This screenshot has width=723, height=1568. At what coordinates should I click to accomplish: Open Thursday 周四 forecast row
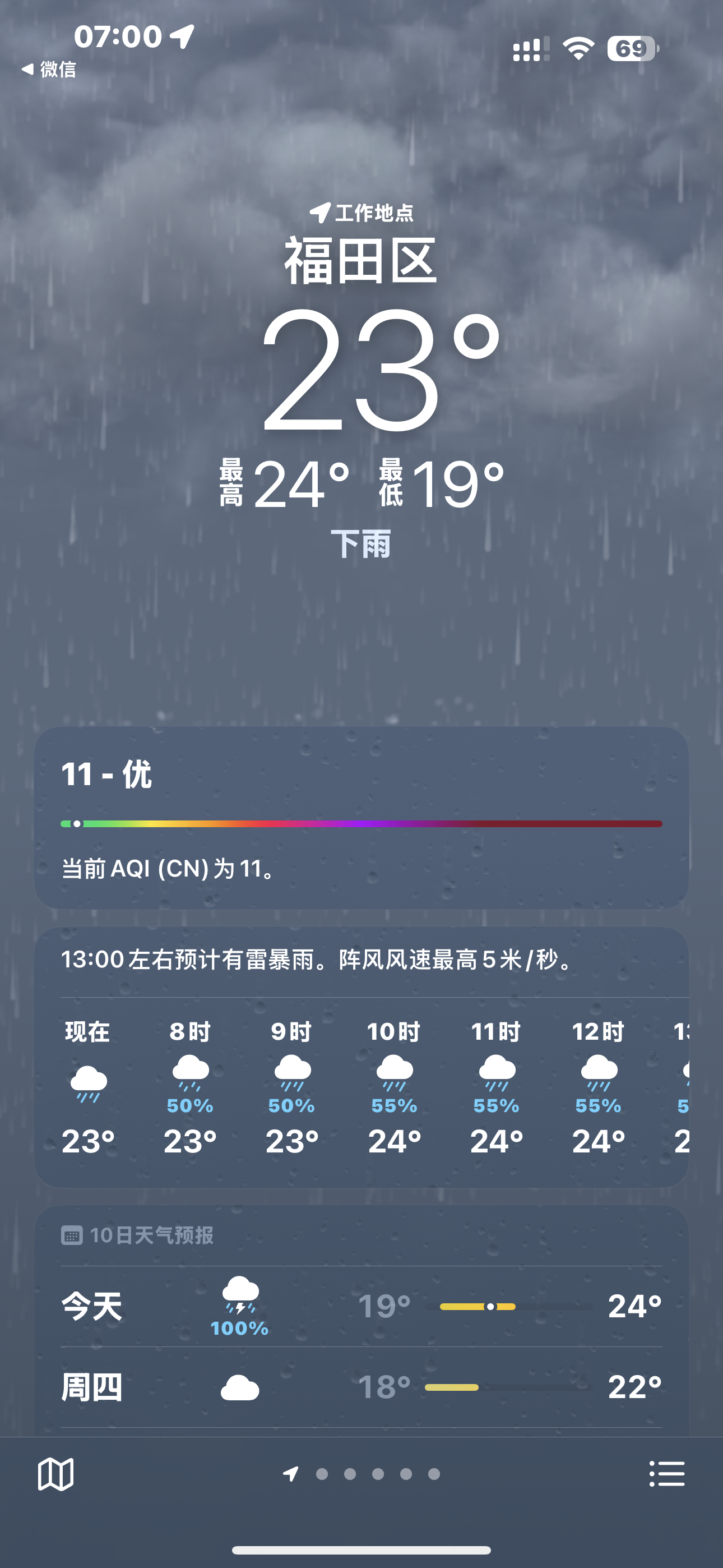click(361, 1387)
